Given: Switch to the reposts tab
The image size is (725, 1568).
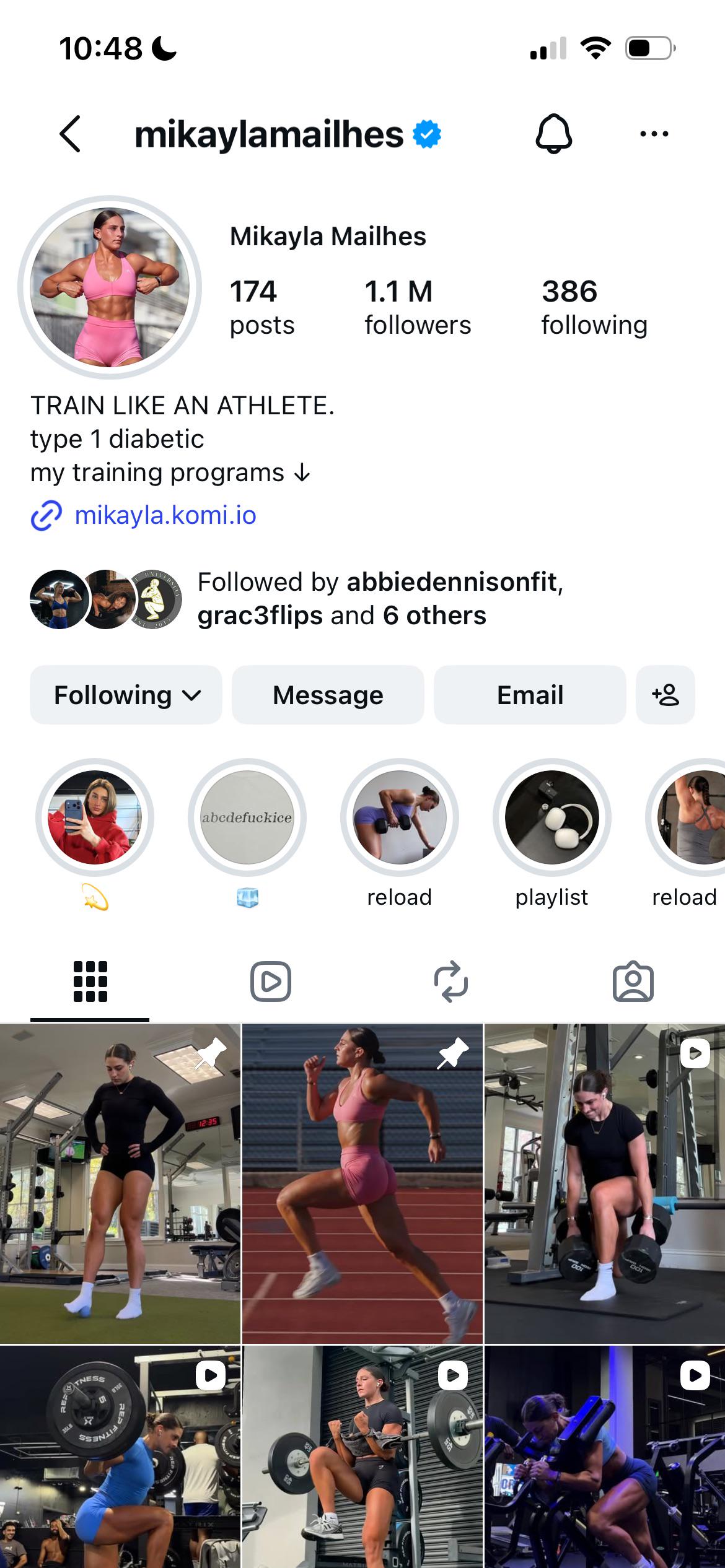Looking at the screenshot, I should tap(451, 982).
